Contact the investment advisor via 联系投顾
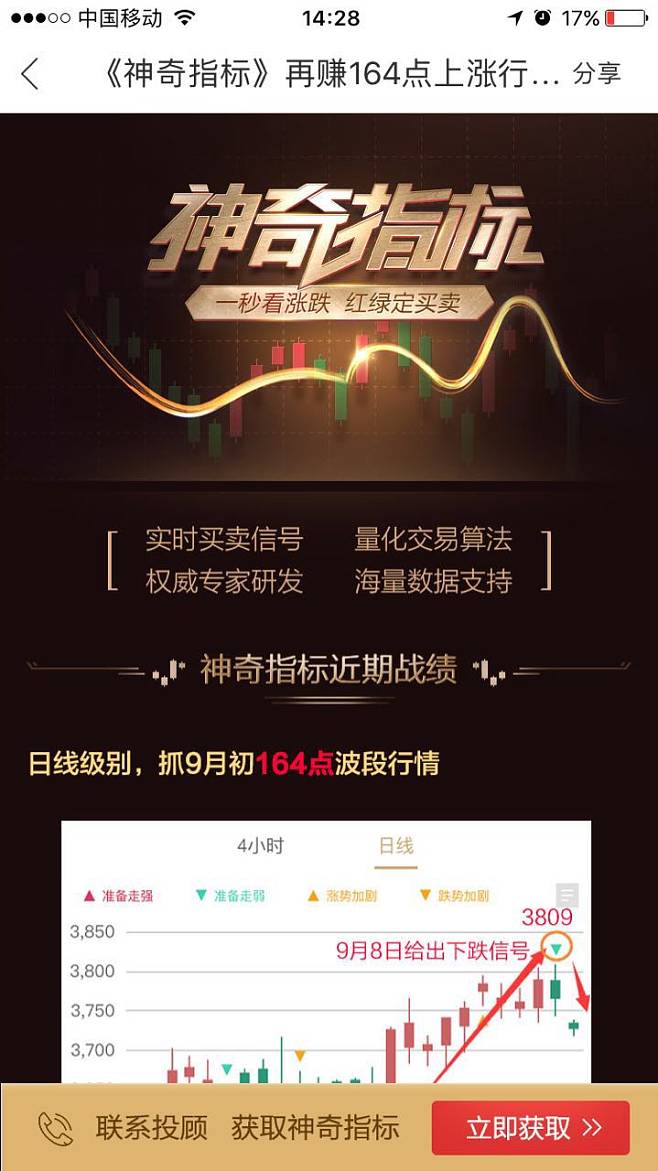 [124, 1128]
